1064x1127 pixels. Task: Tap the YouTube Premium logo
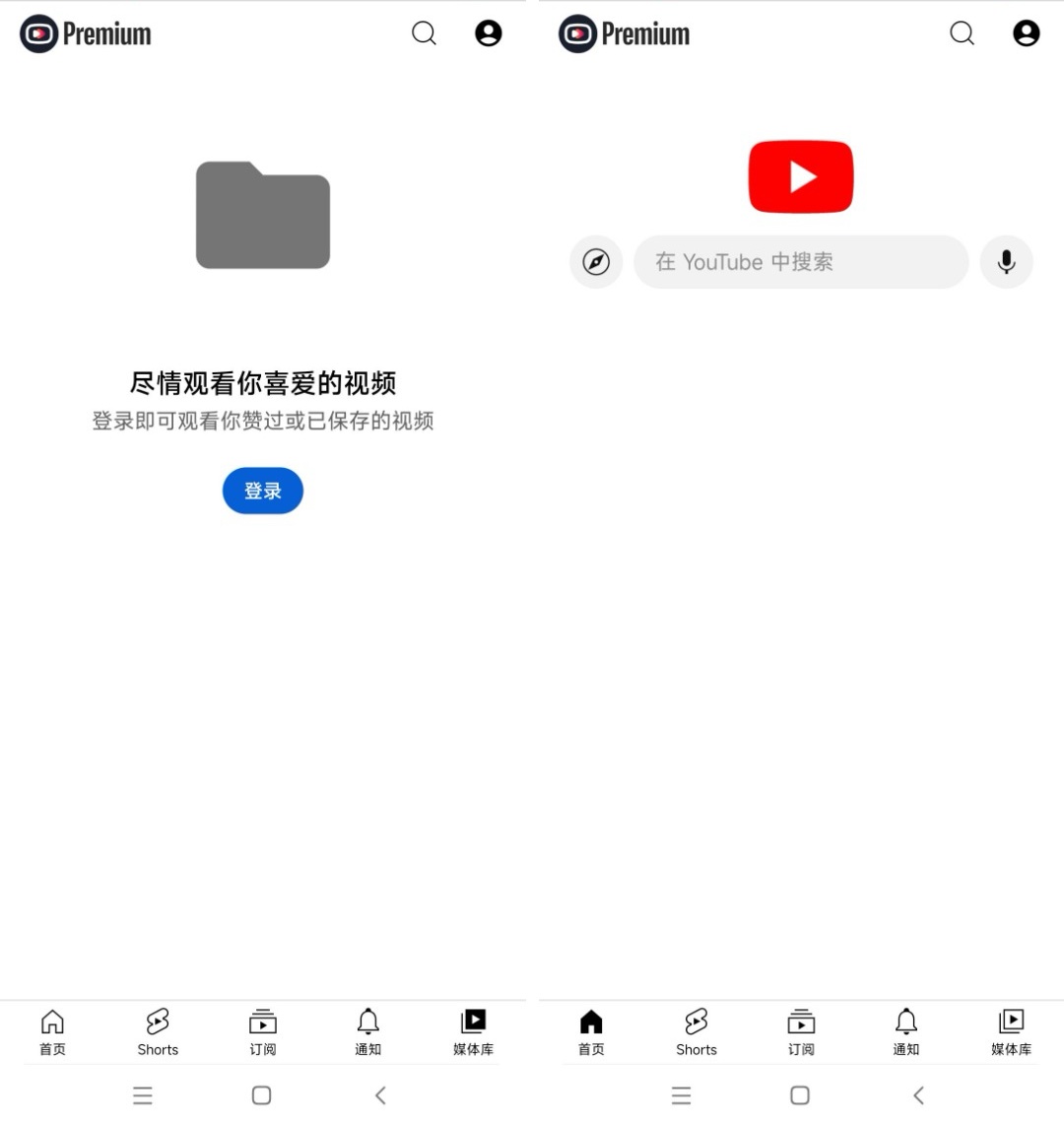(x=85, y=33)
